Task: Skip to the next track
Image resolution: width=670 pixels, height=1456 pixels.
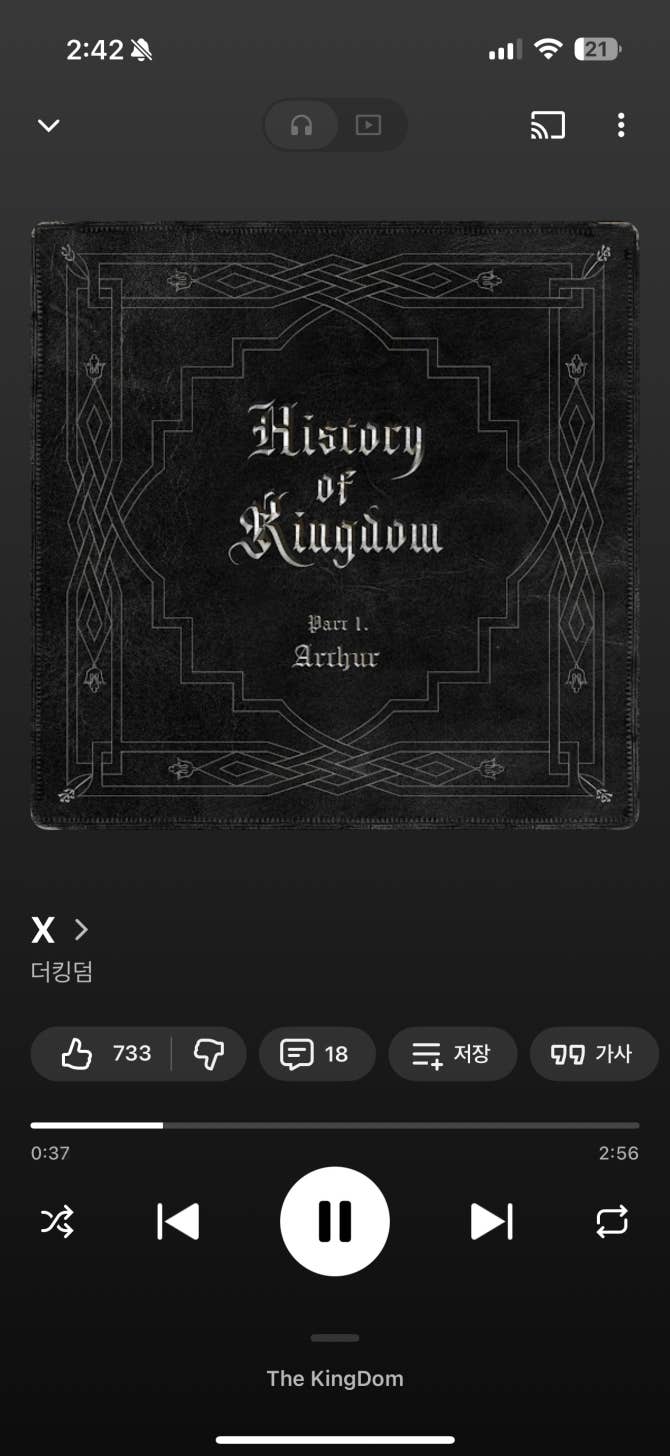Action: click(x=491, y=1222)
